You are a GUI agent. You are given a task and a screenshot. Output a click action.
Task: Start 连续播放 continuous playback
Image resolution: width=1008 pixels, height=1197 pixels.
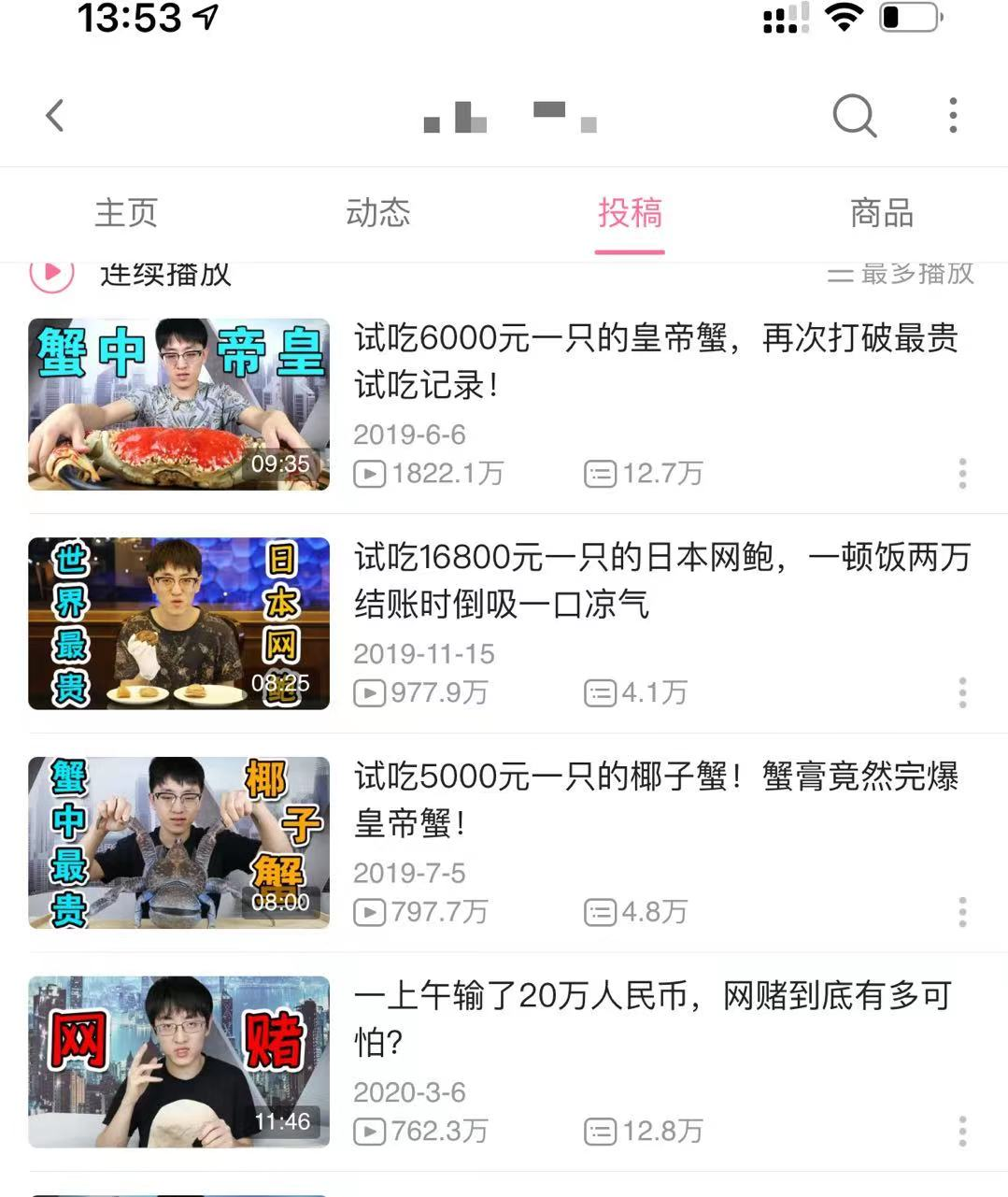pyautogui.click(x=131, y=274)
